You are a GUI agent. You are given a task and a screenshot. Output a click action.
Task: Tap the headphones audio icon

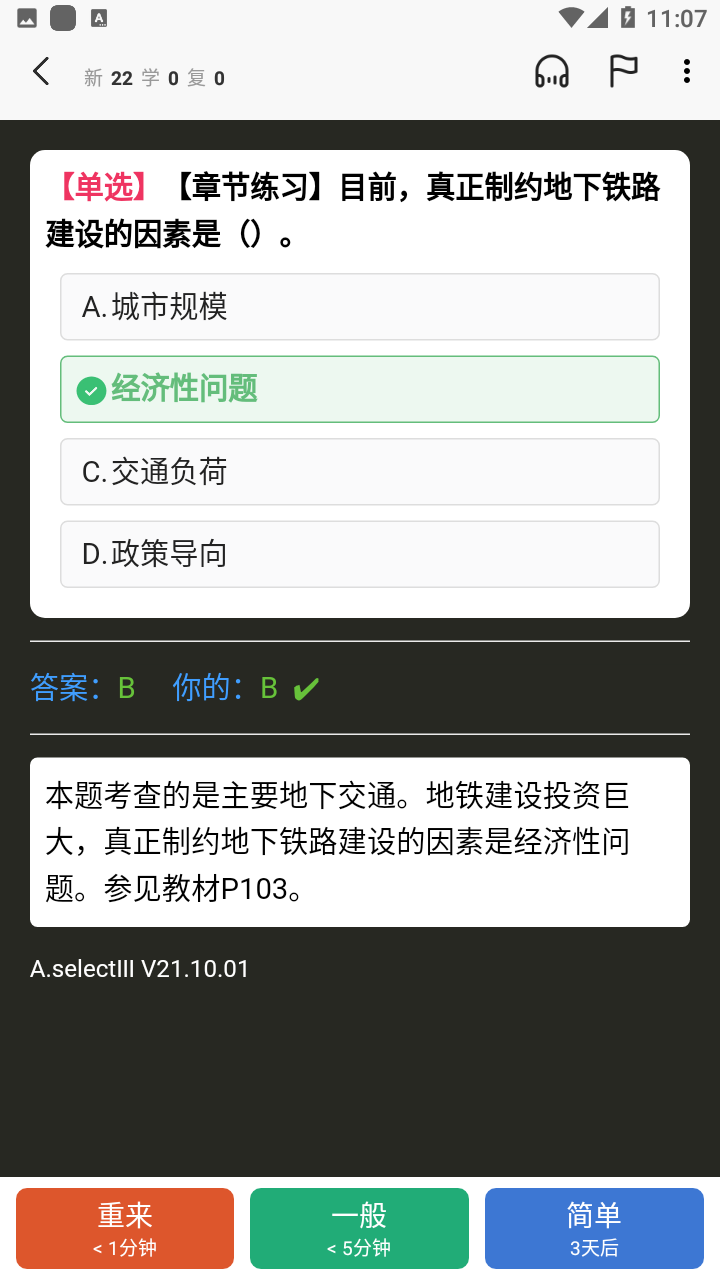click(552, 72)
